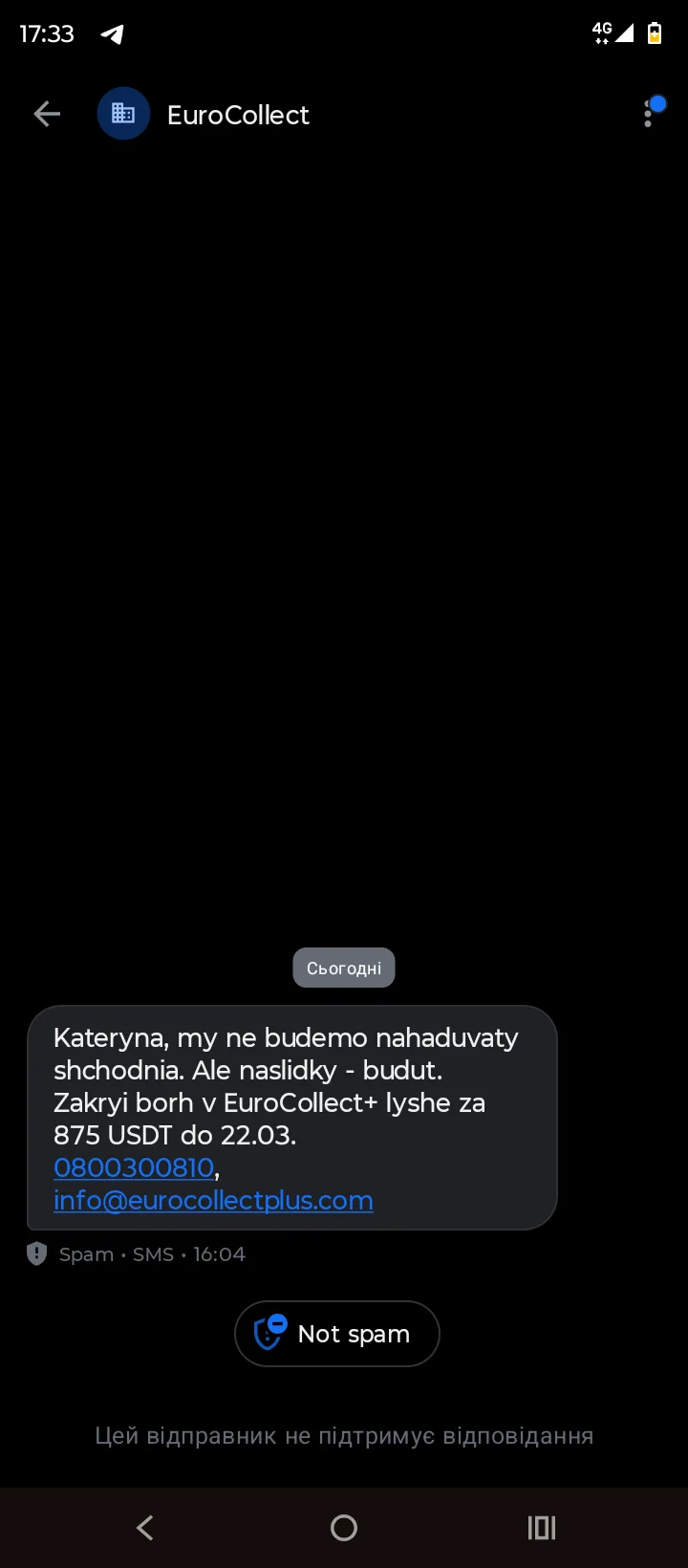Open EuroCollect contact details
The width and height of the screenshot is (688, 1568).
[x=237, y=115]
